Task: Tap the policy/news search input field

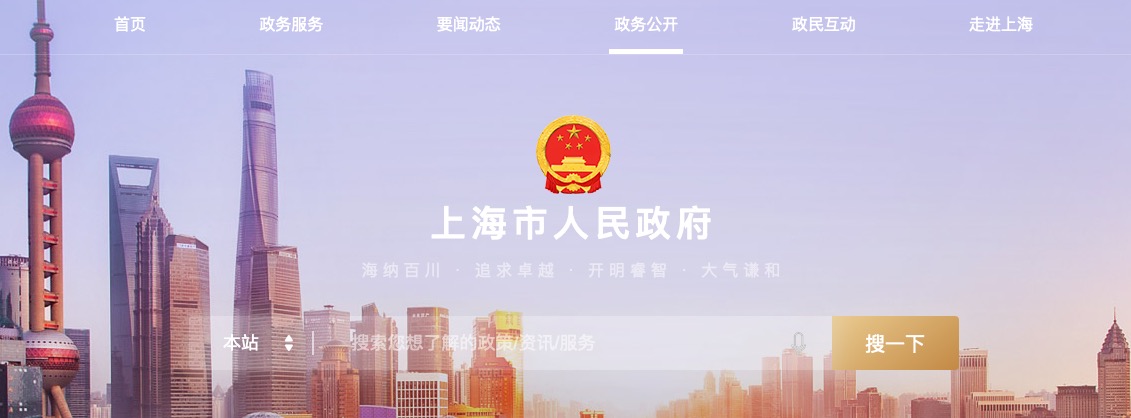Action: click(x=560, y=343)
